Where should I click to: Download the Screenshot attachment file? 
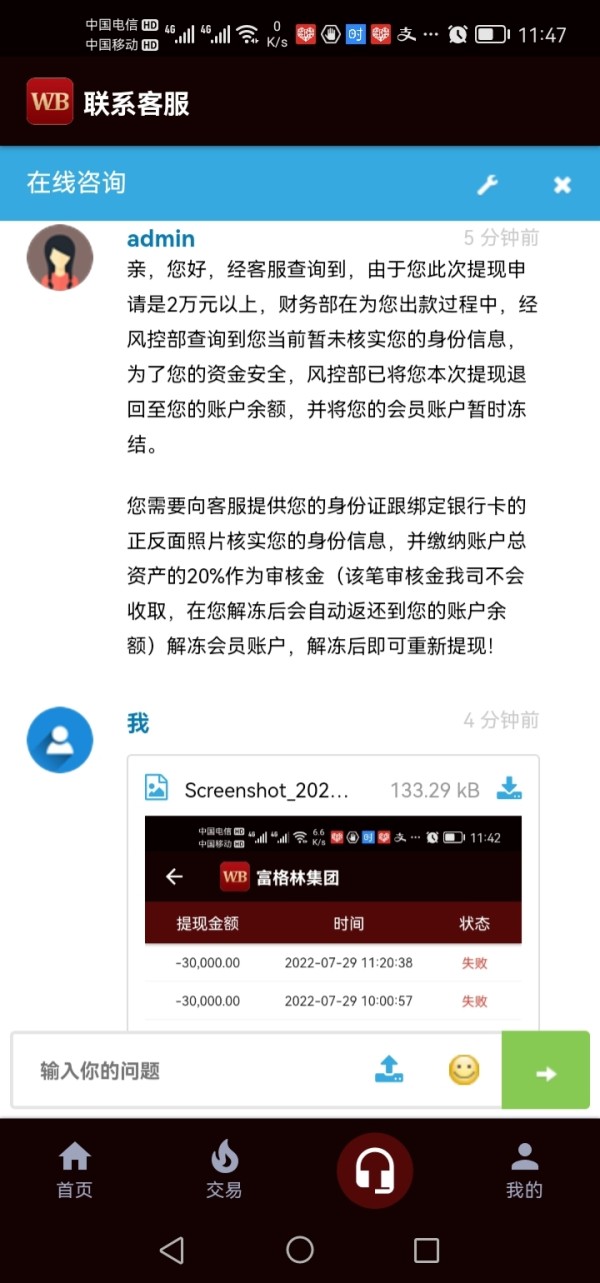pos(510,788)
